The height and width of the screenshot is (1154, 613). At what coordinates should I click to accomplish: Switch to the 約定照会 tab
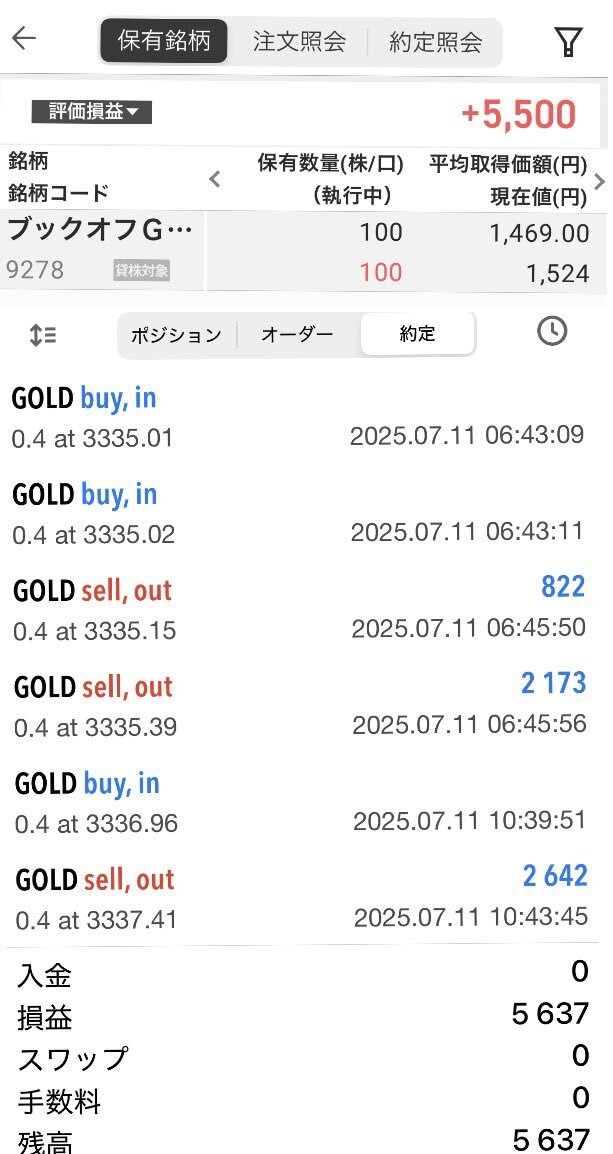(x=435, y=41)
